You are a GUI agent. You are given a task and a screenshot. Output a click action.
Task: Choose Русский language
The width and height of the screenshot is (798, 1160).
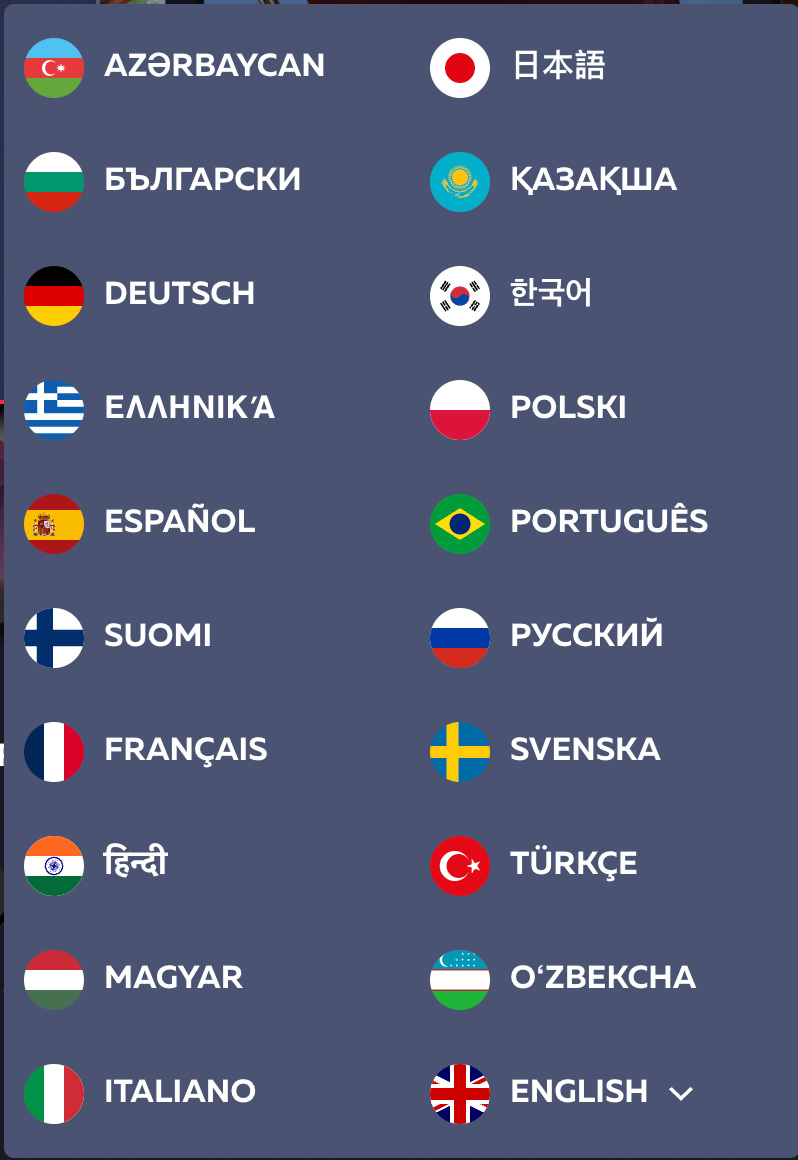[587, 636]
